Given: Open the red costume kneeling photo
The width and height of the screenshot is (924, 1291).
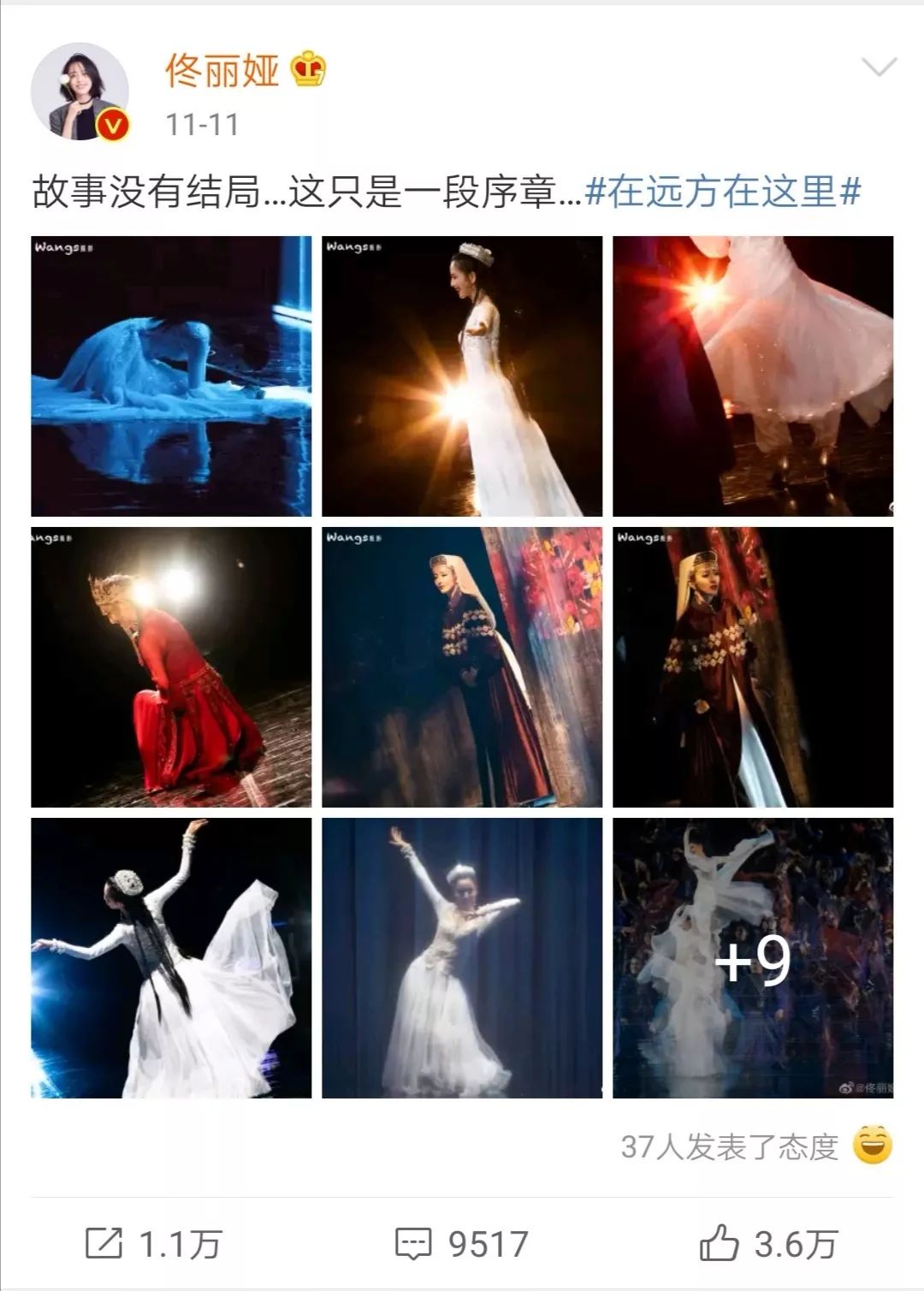Looking at the screenshot, I should tap(171, 667).
